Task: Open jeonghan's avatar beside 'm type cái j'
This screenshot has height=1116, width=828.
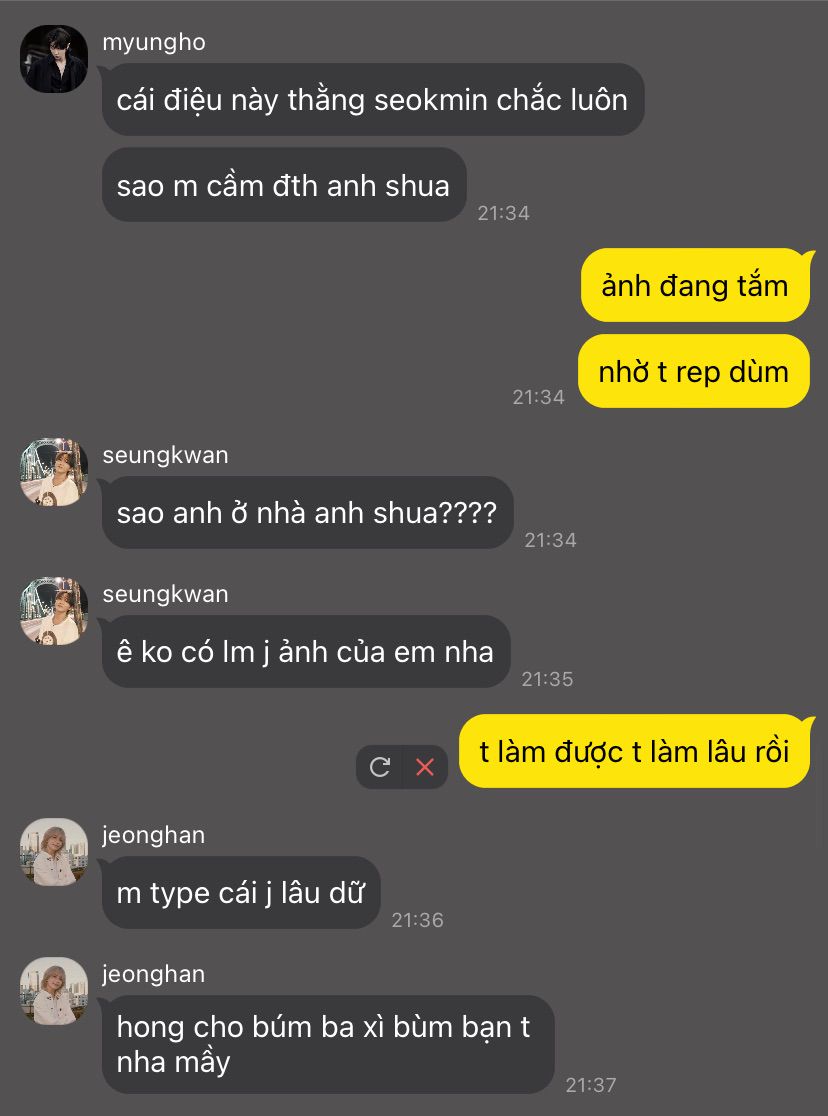Action: pos(54,852)
